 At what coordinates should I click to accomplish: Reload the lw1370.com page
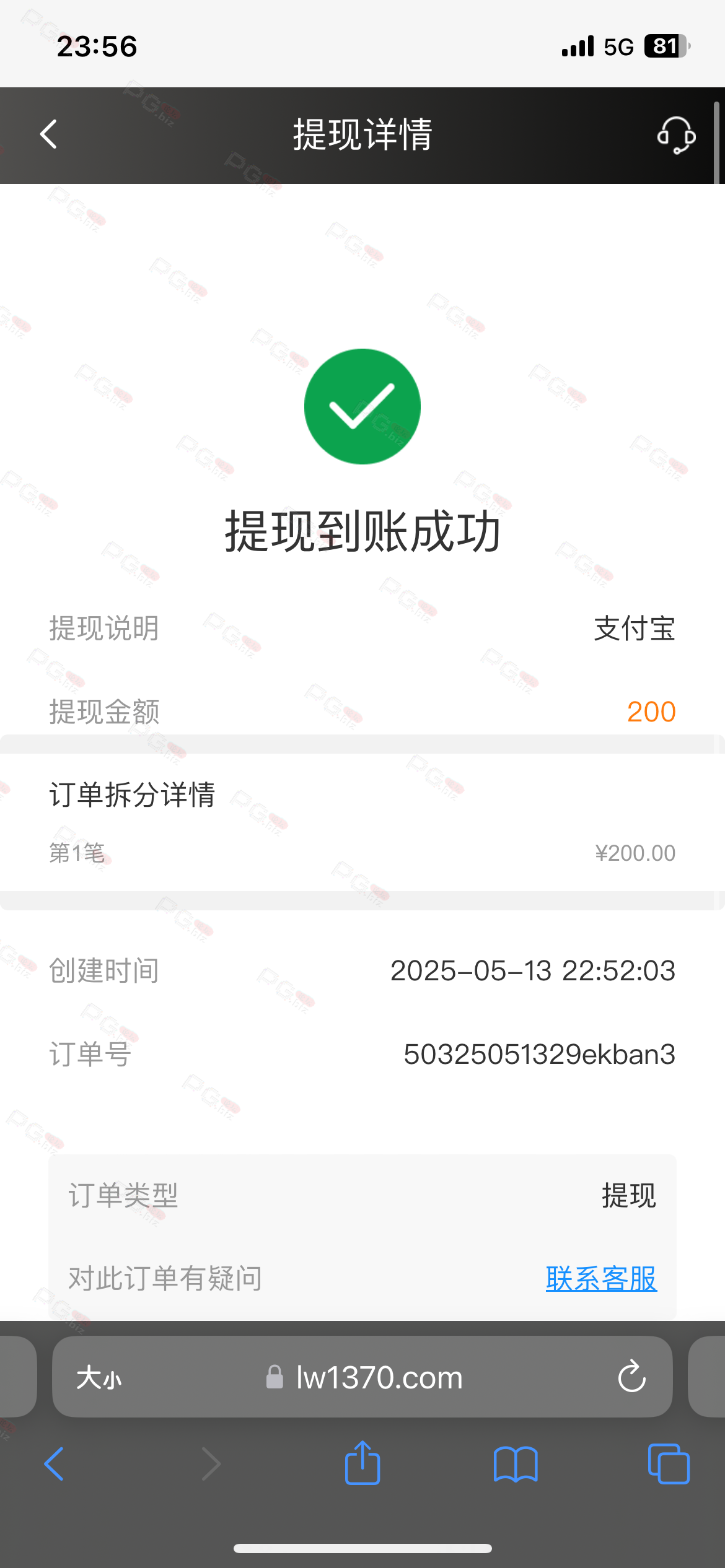pyautogui.click(x=631, y=1377)
